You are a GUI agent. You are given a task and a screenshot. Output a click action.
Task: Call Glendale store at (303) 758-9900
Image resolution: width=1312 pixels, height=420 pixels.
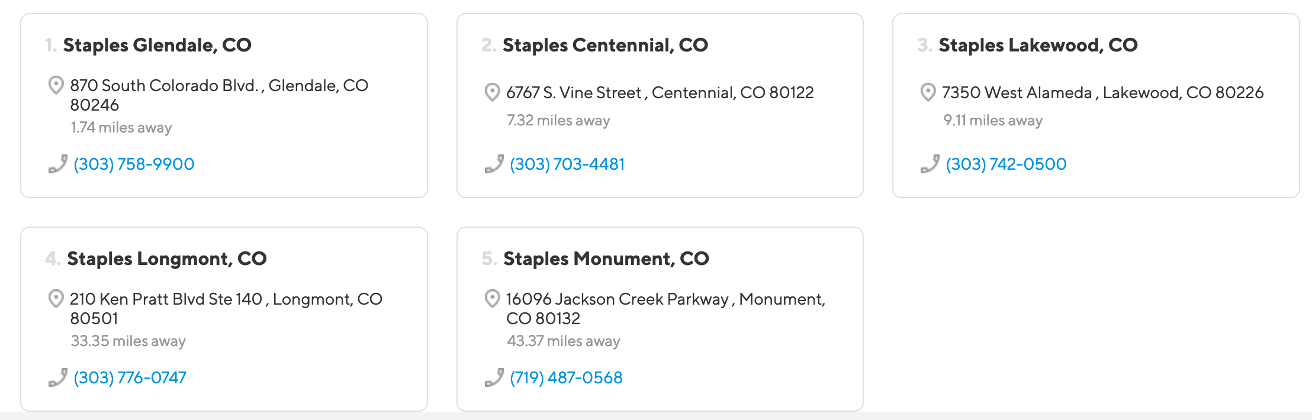pyautogui.click(x=134, y=164)
